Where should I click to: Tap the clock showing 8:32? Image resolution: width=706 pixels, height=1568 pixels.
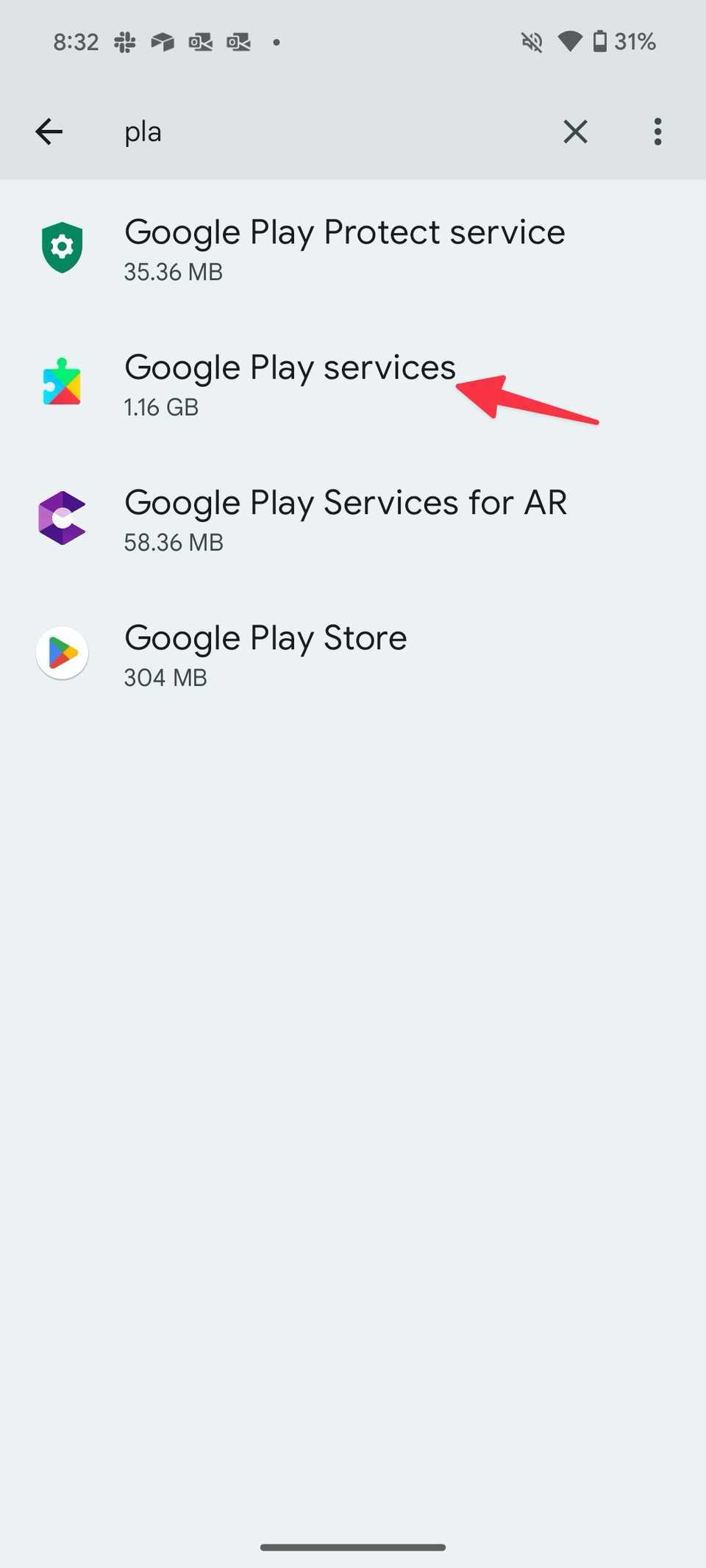point(76,42)
